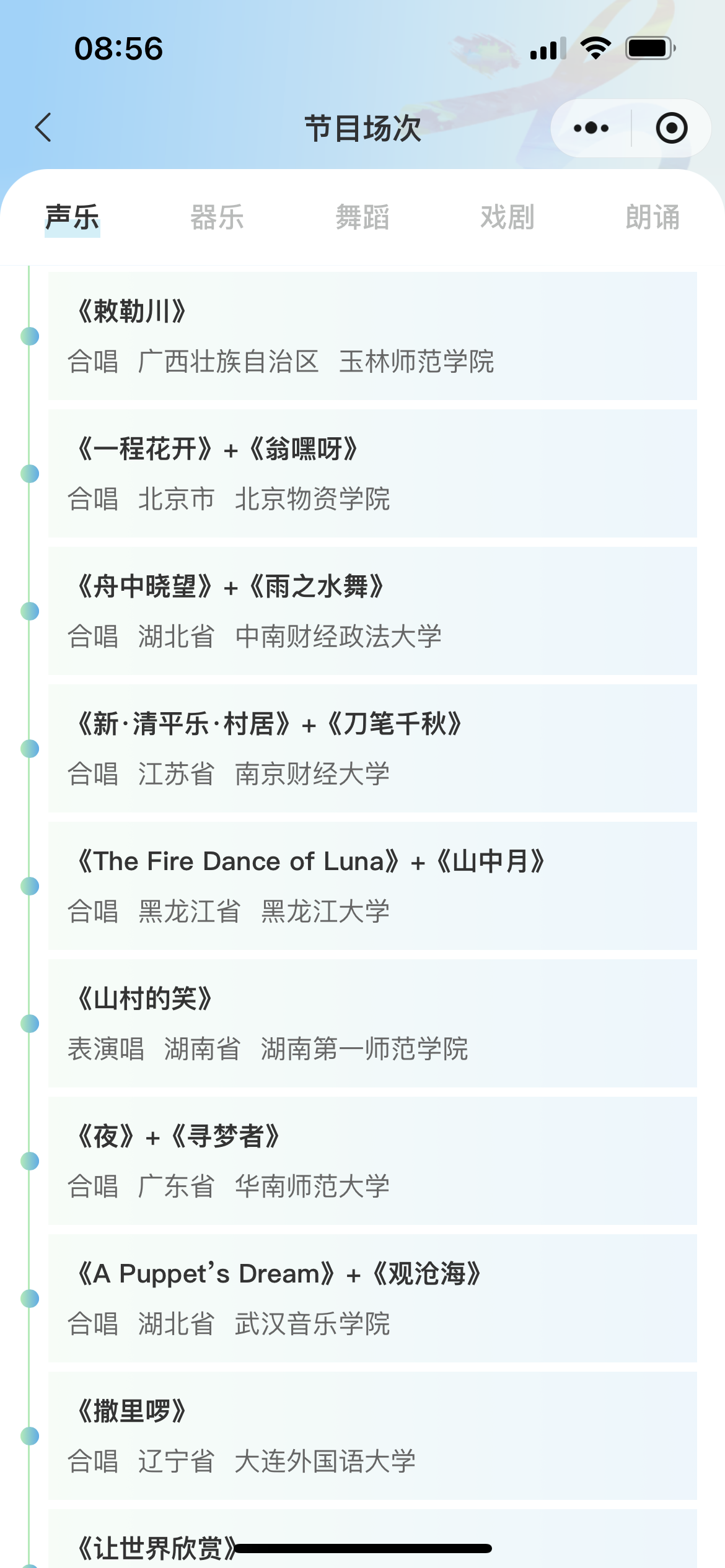Go back from 节目场次 page
This screenshot has width=725, height=1568.
tap(43, 128)
